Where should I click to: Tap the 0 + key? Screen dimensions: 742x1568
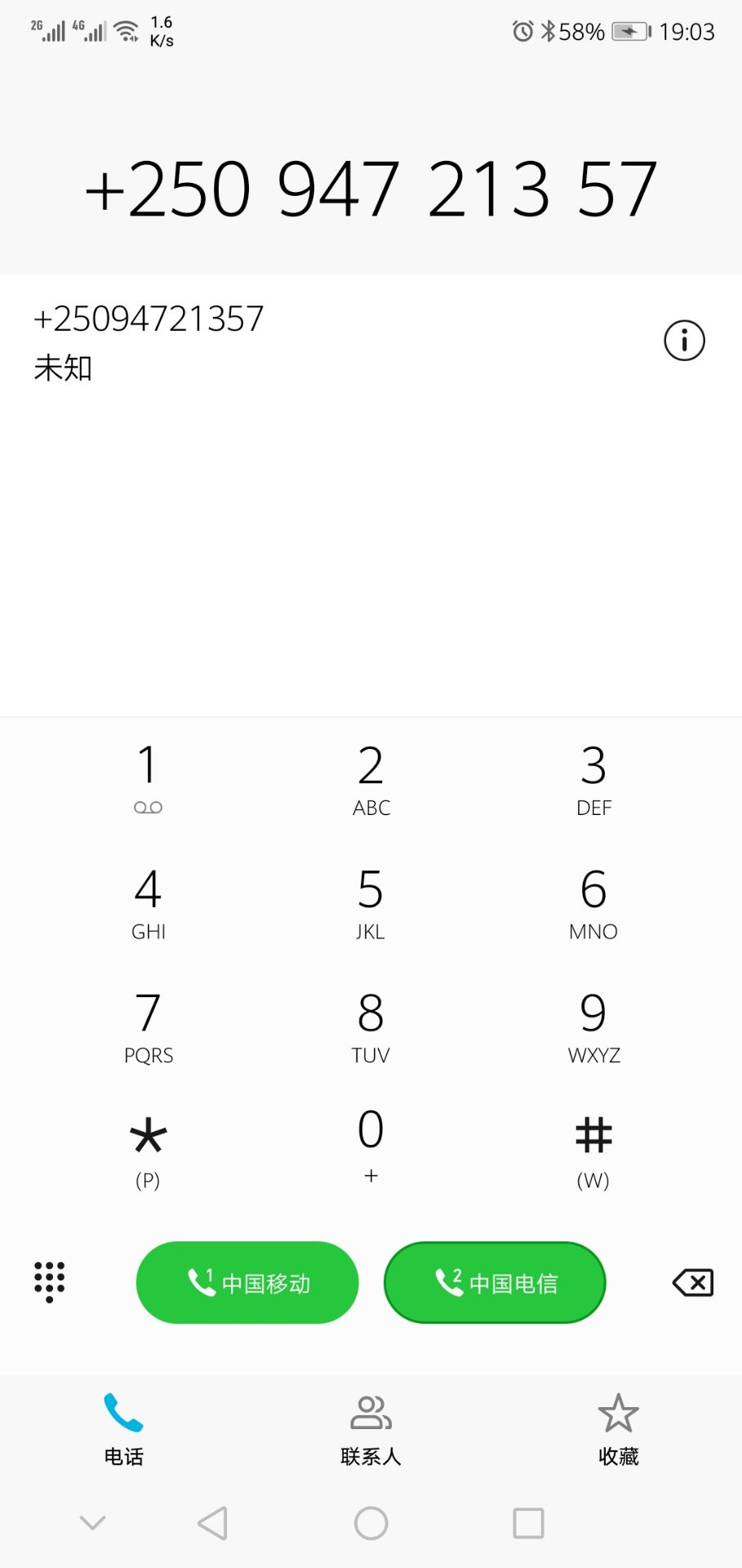tap(371, 1145)
